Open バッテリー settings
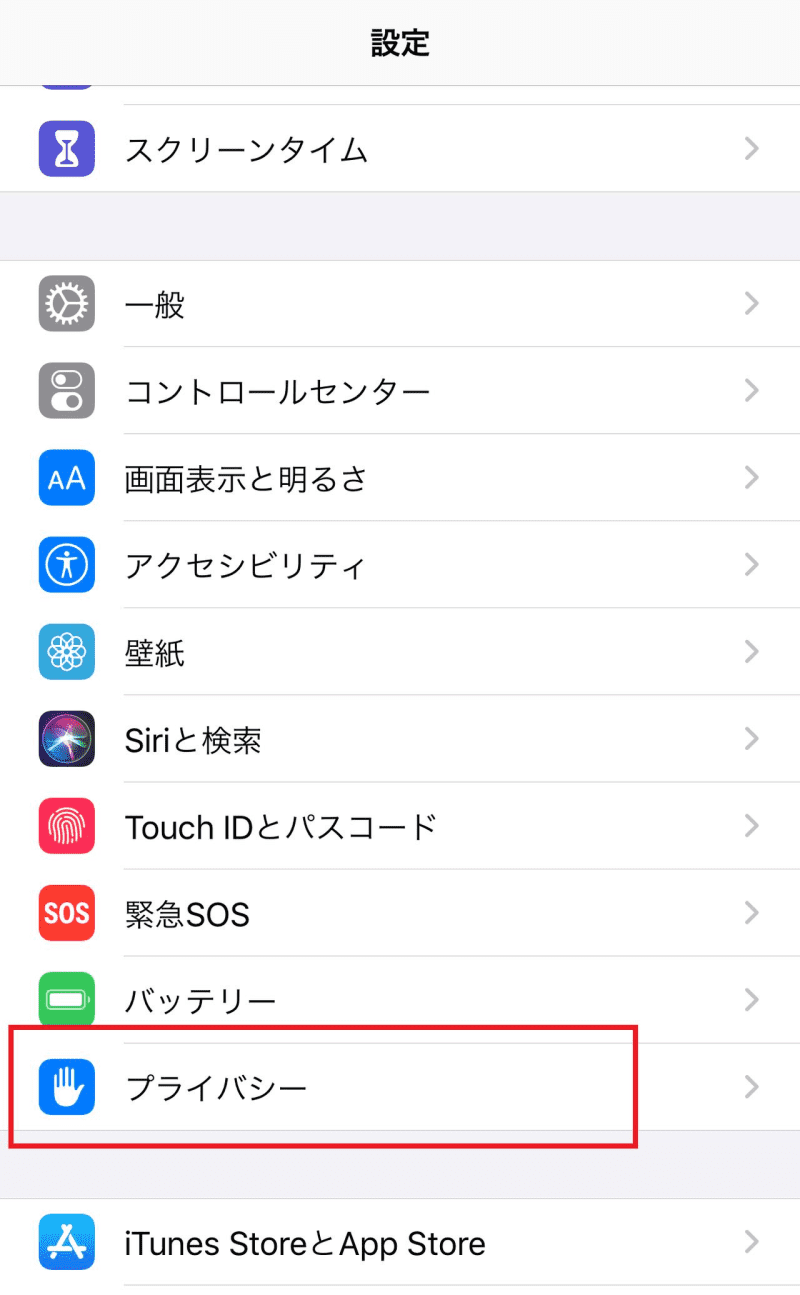Viewport: 800px width, 1295px height. pos(400,1000)
